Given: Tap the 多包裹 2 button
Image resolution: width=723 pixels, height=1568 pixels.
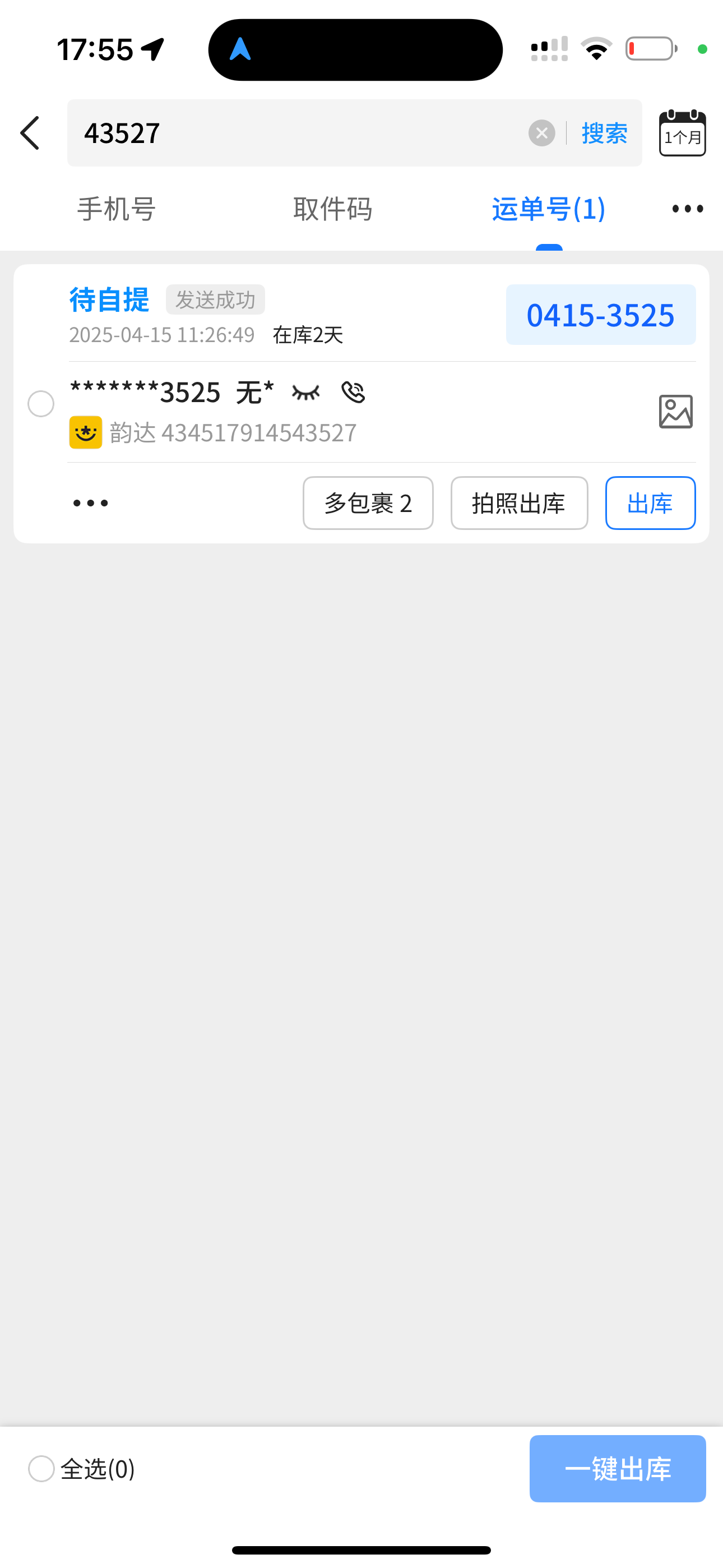Looking at the screenshot, I should [368, 503].
